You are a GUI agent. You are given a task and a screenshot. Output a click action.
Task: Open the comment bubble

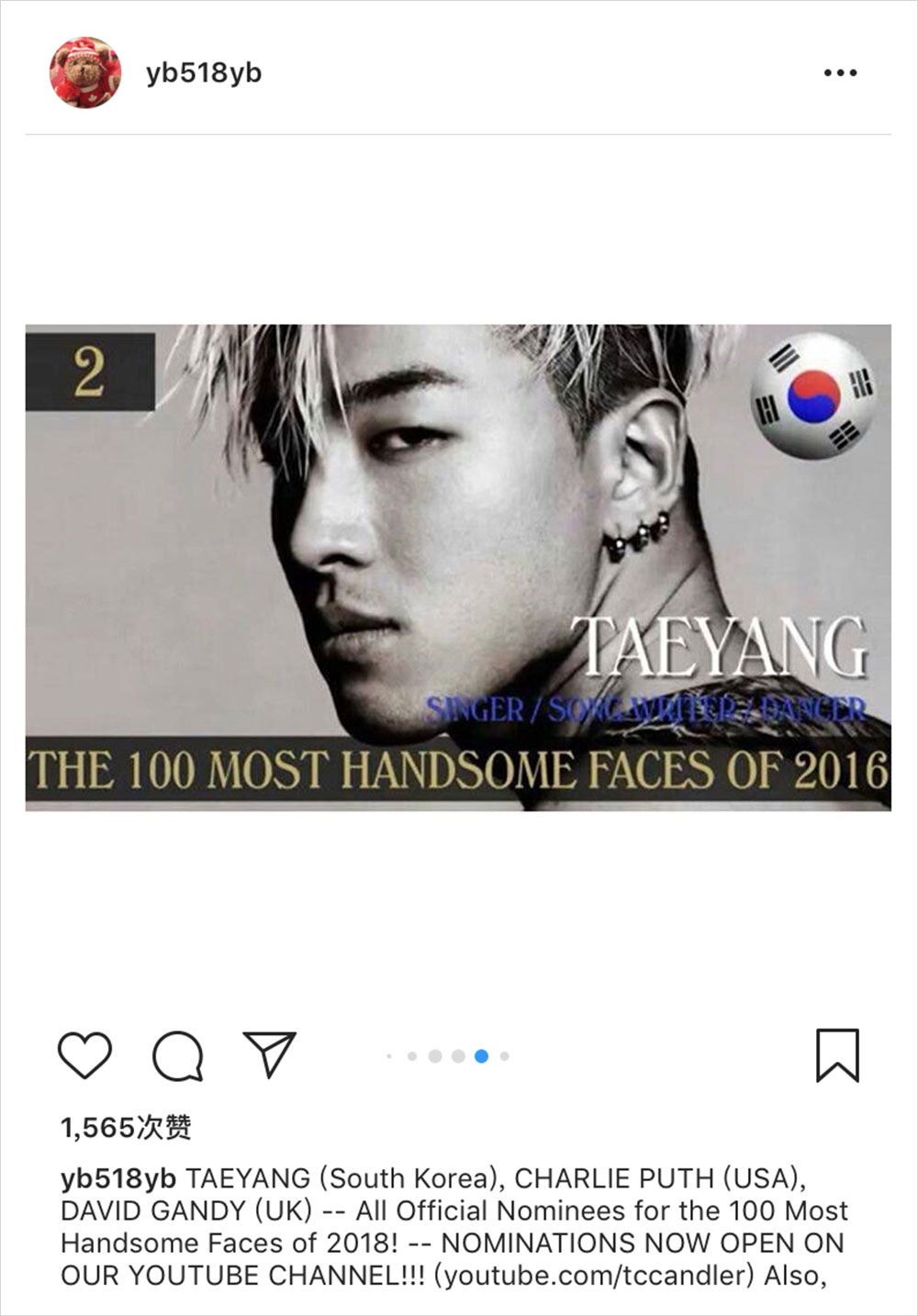(x=177, y=1055)
